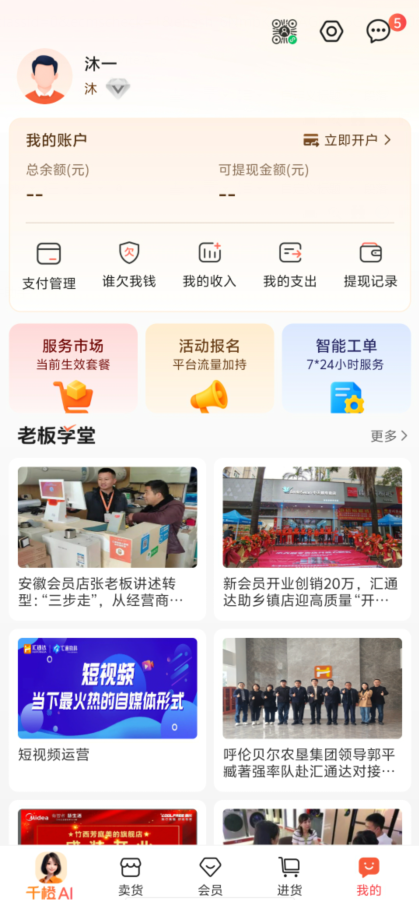Open 提现记录
Screen dimensions: 419x900
coord(370,265)
